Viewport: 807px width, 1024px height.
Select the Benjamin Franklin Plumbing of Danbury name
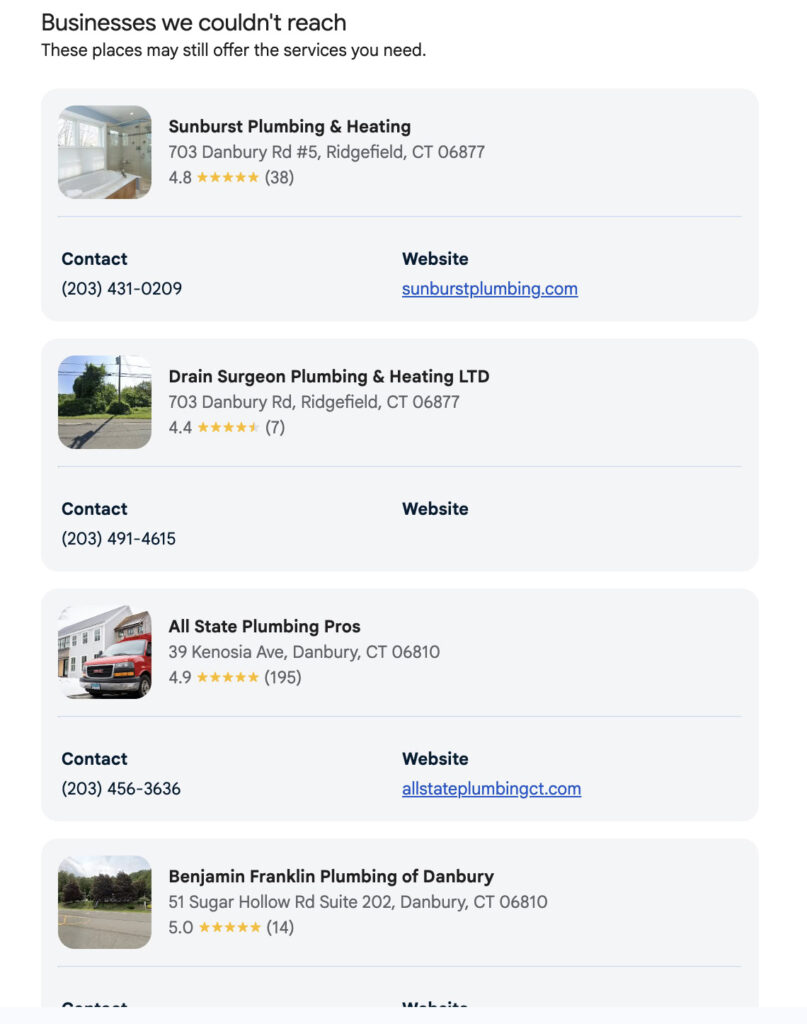pos(331,876)
